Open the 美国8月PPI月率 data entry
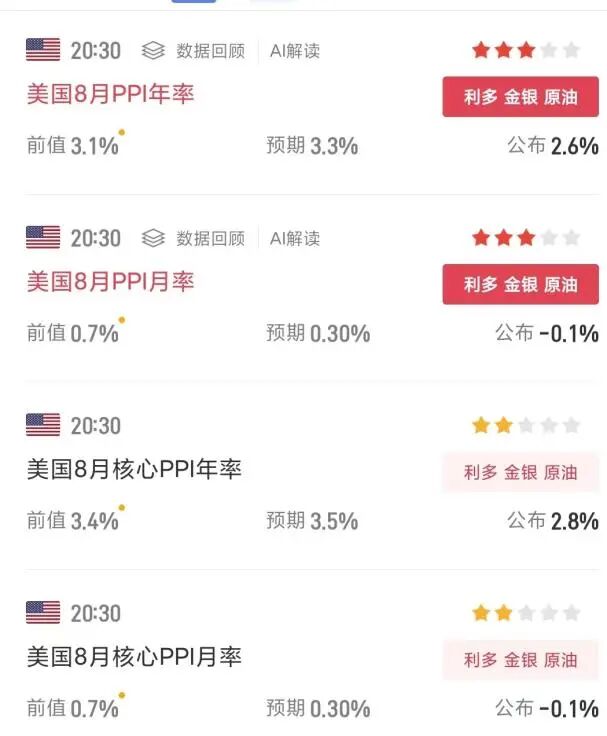Viewport: 607px width, 736px height. click(110, 282)
